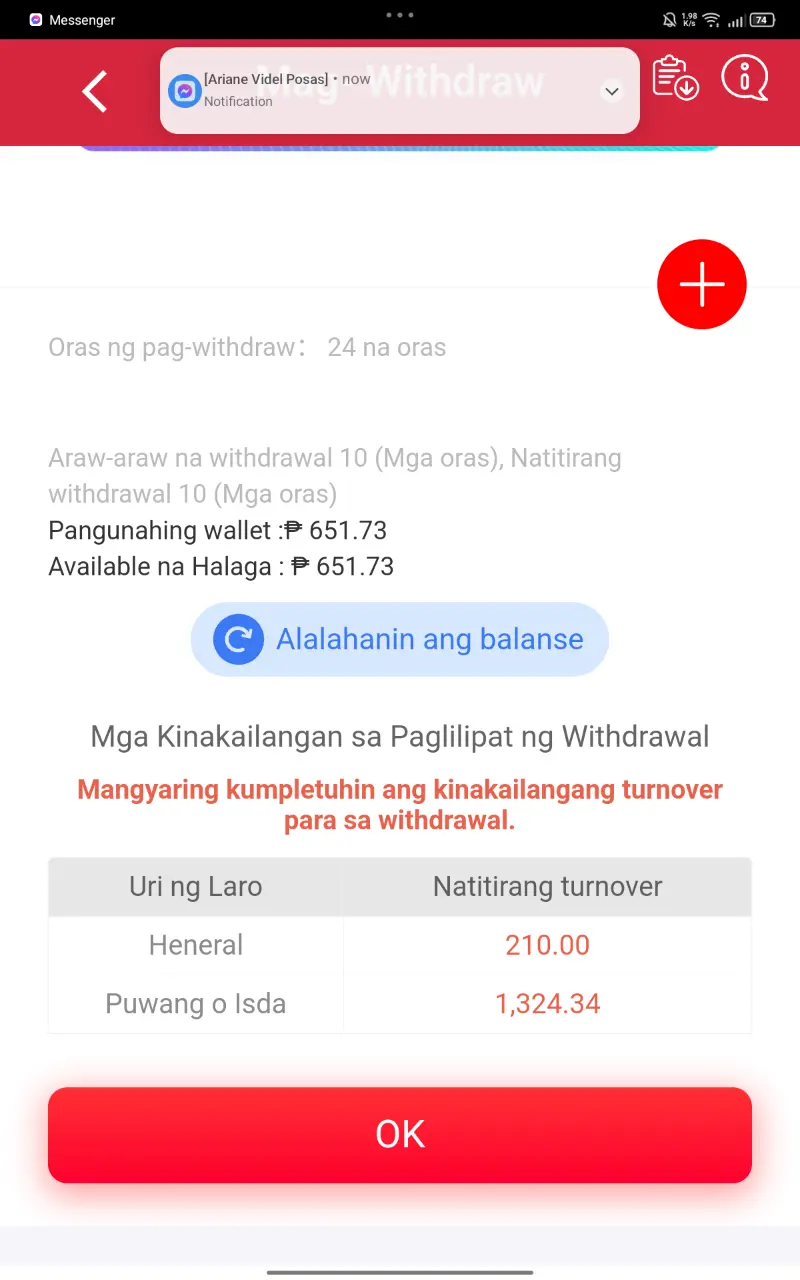Open the info help bubble icon

point(745,77)
